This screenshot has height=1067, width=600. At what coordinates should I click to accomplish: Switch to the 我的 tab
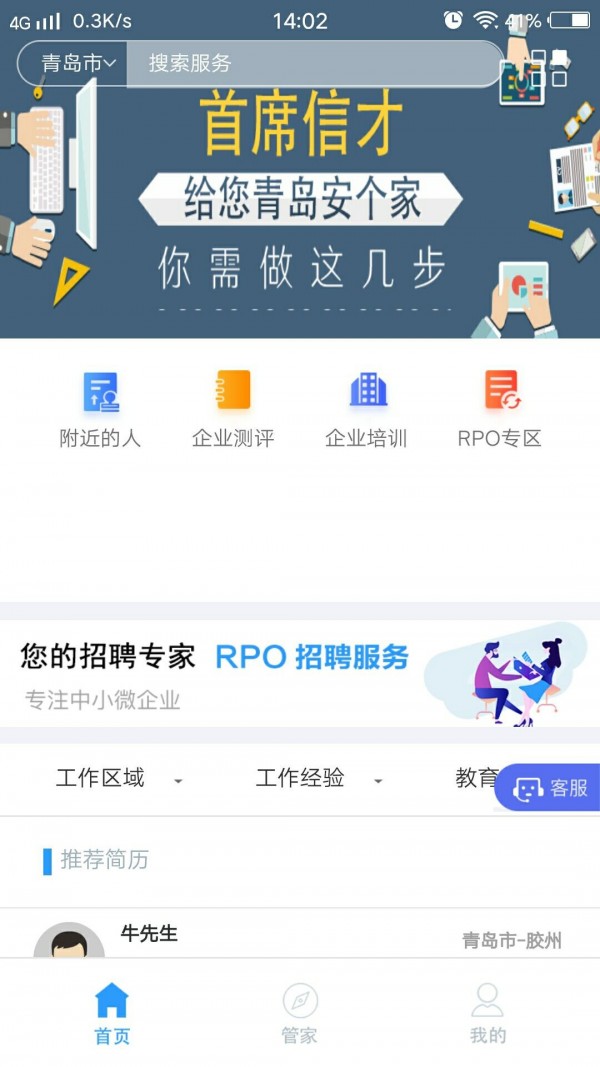click(x=487, y=1013)
